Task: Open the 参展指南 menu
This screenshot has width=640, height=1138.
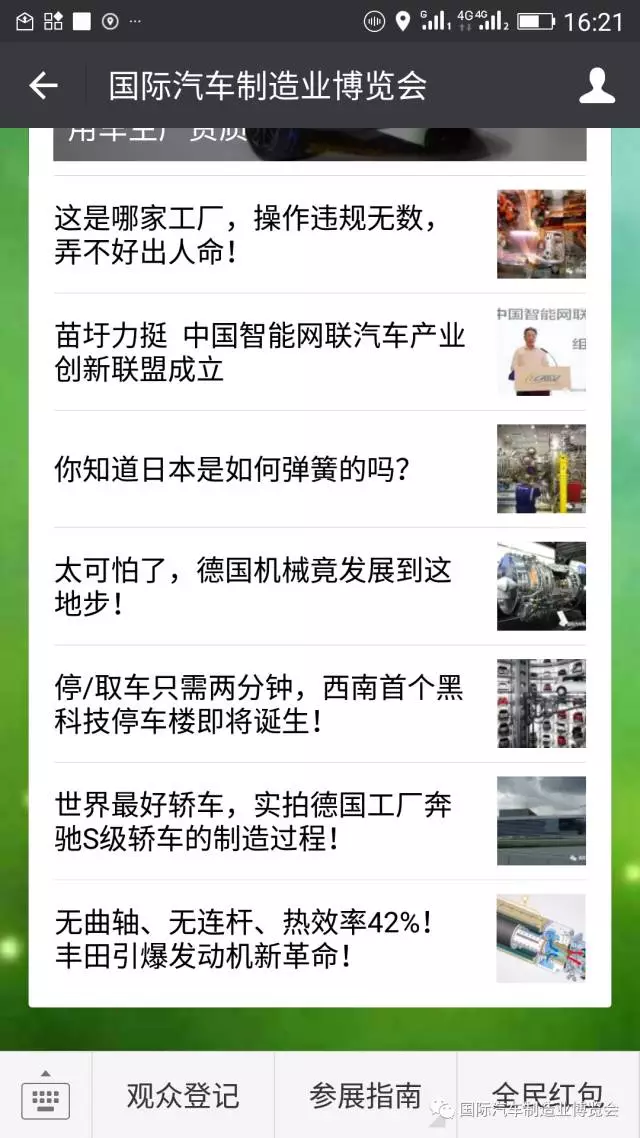Action: point(365,1096)
